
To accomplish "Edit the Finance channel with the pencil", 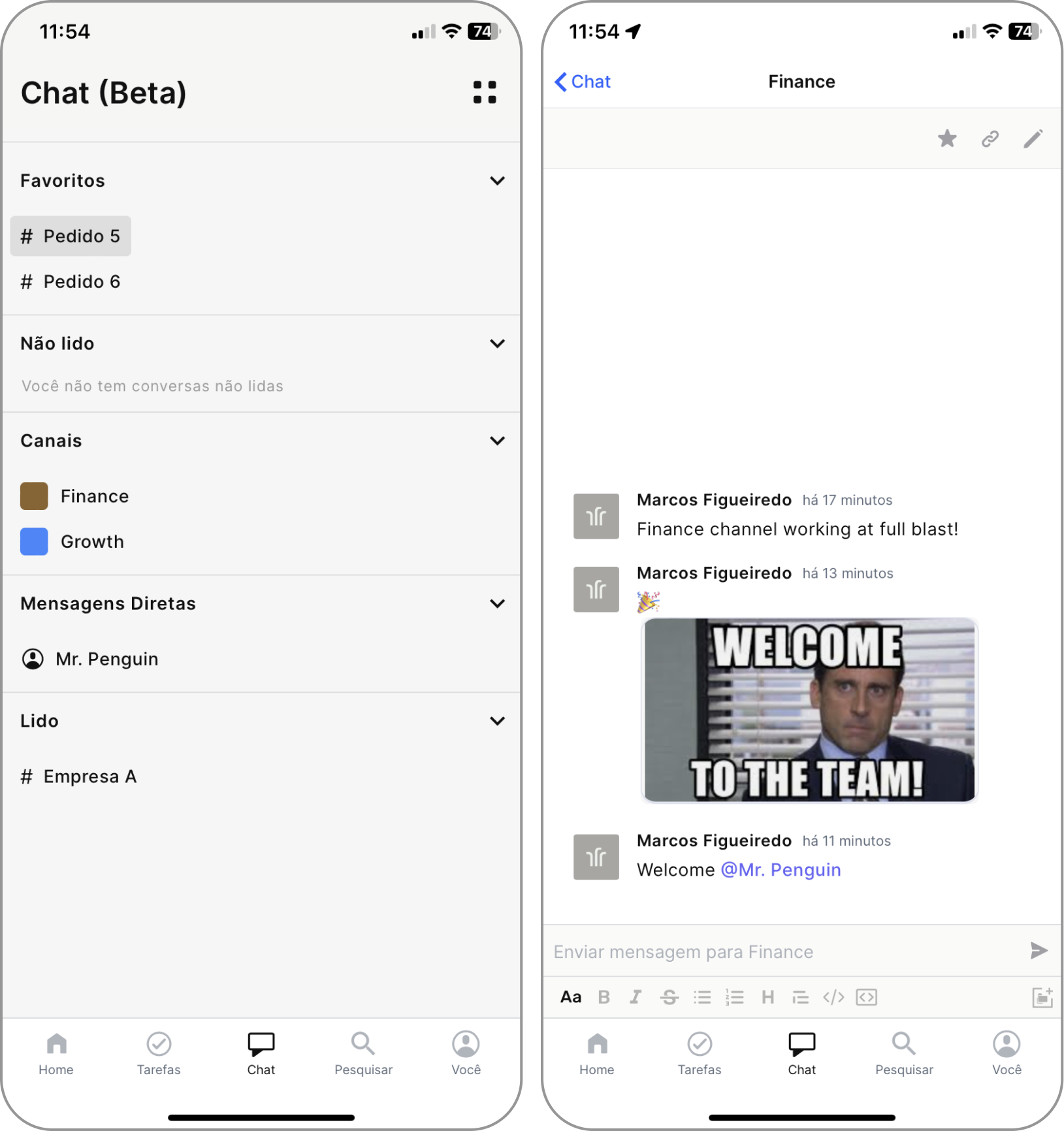I will tap(1033, 138).
